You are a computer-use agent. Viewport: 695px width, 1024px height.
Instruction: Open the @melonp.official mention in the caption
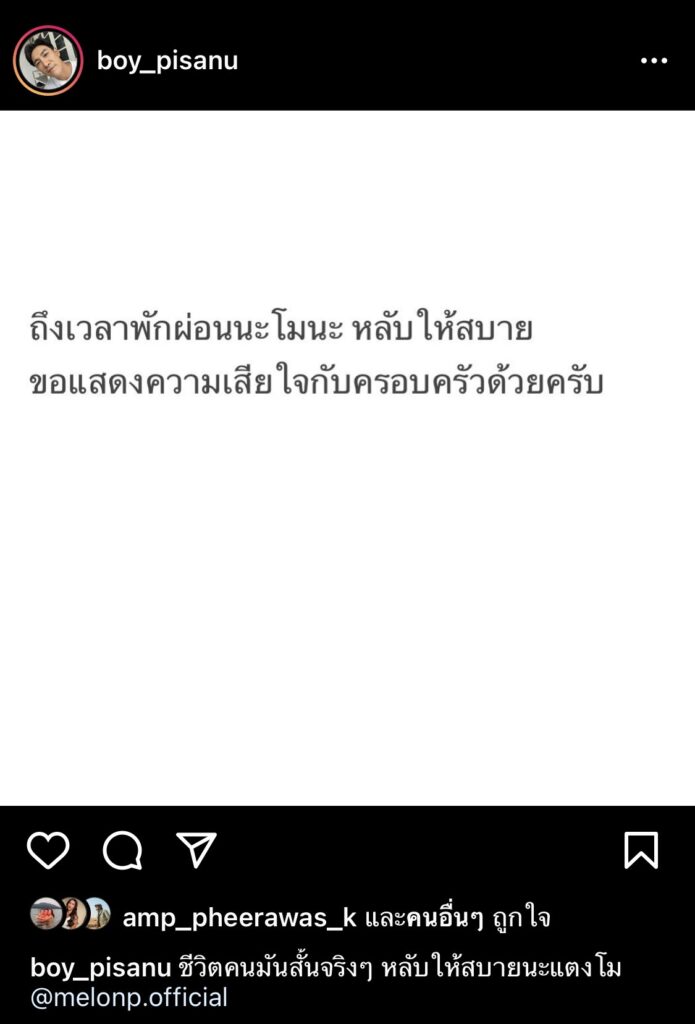129,997
